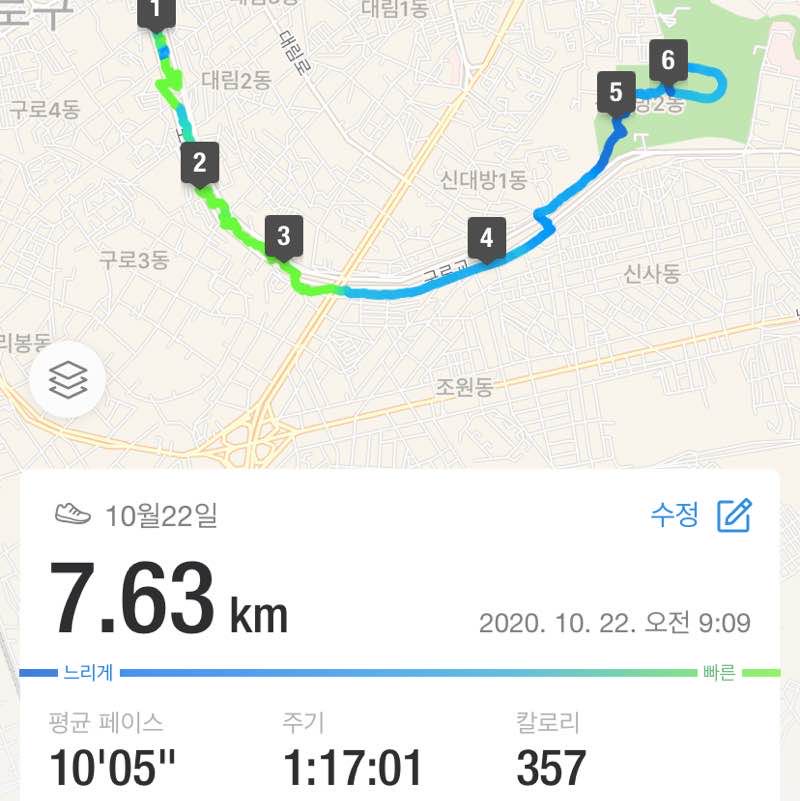This screenshot has width=800, height=801.
Task: Select marker 5 near the park
Action: pos(615,90)
